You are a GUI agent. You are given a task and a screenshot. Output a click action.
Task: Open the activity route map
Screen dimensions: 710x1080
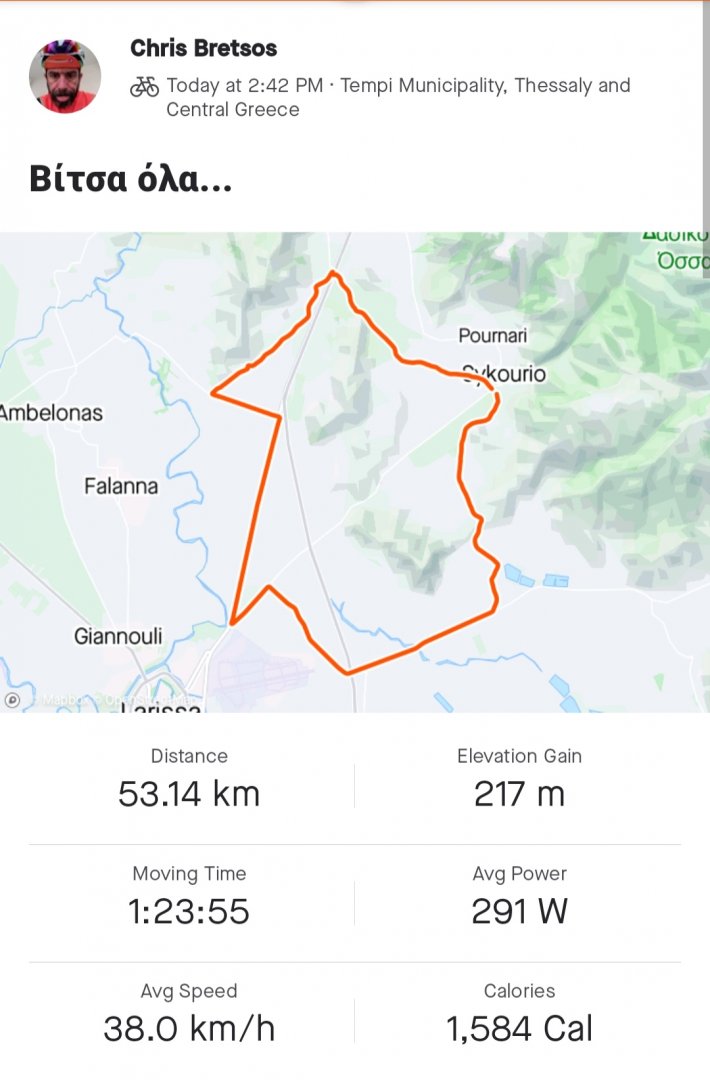[x=354, y=472]
